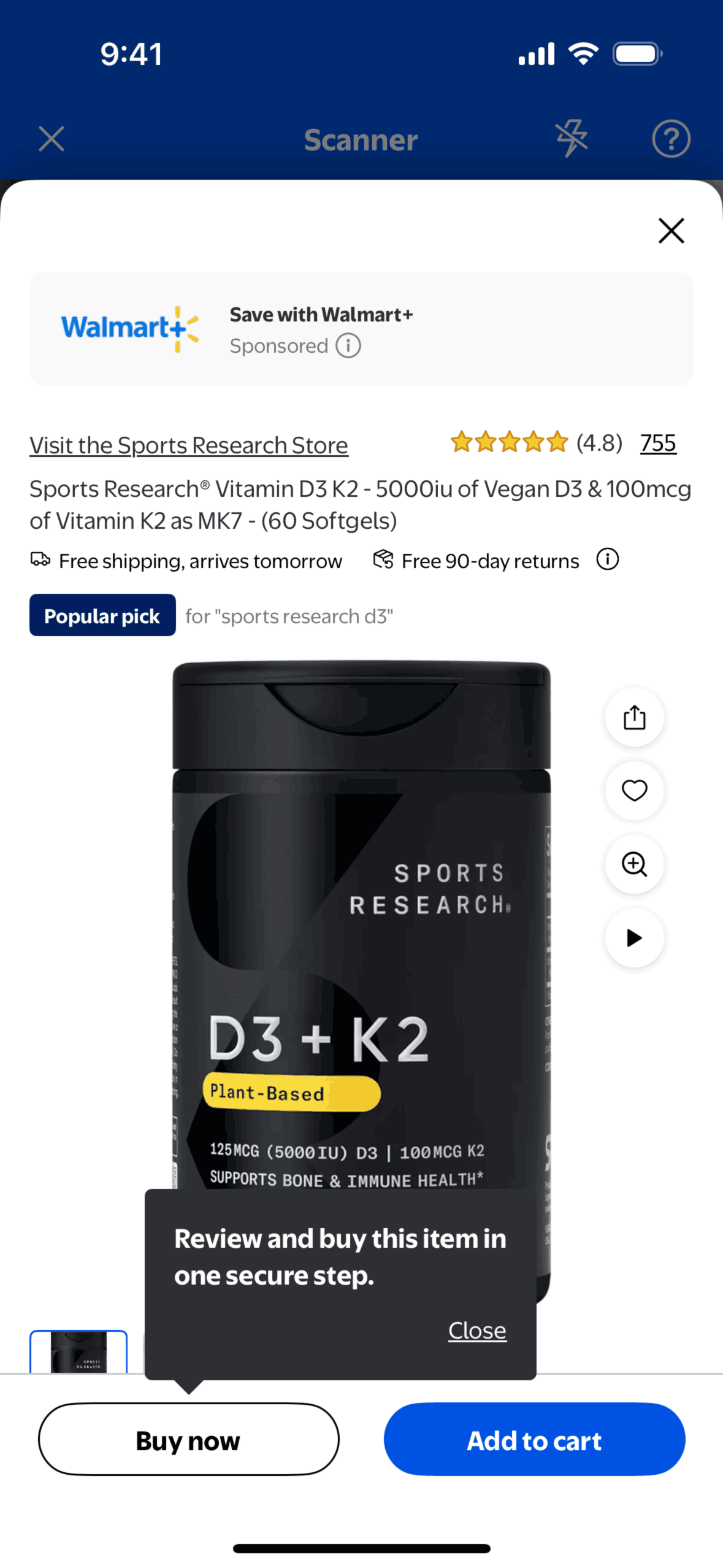Select the first product image thumbnail
723x1568 pixels.
point(78,1351)
